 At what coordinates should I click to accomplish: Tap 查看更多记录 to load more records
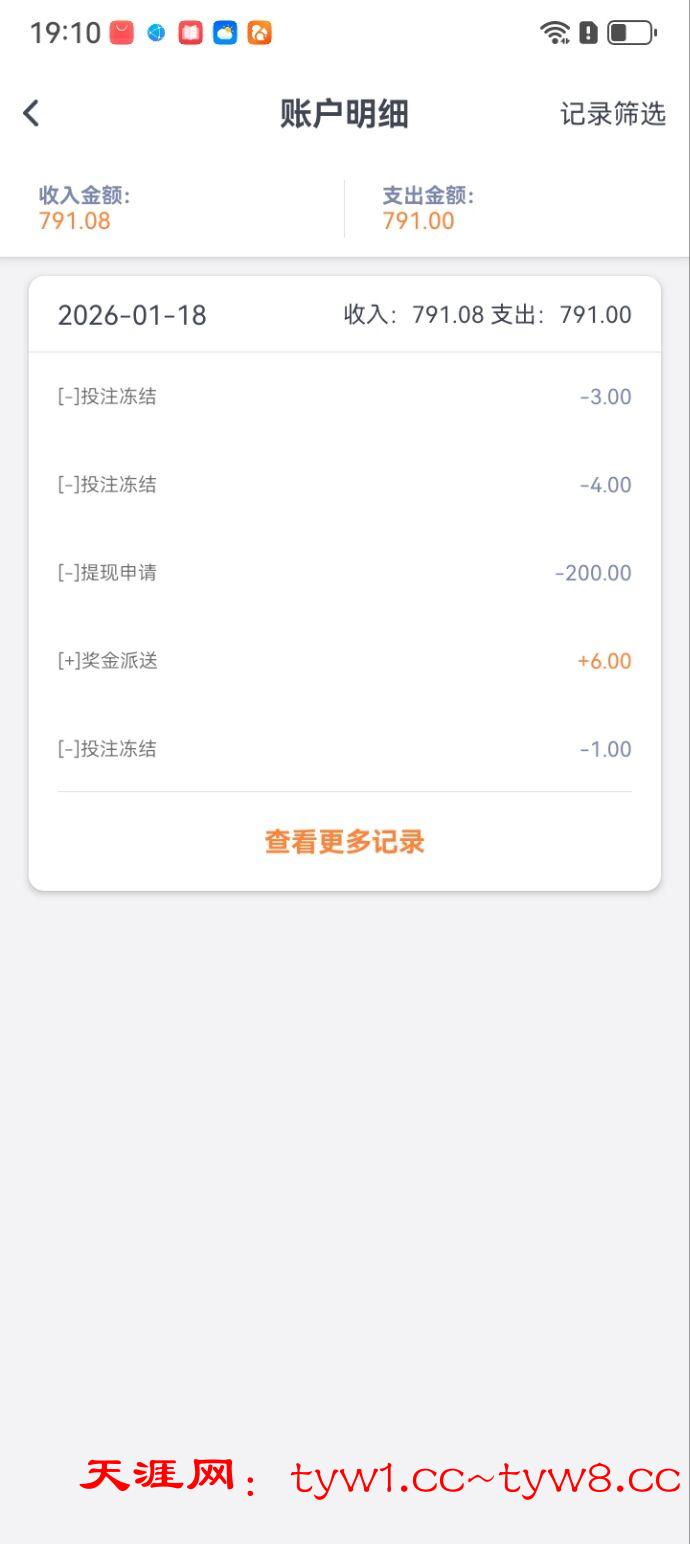tap(344, 842)
